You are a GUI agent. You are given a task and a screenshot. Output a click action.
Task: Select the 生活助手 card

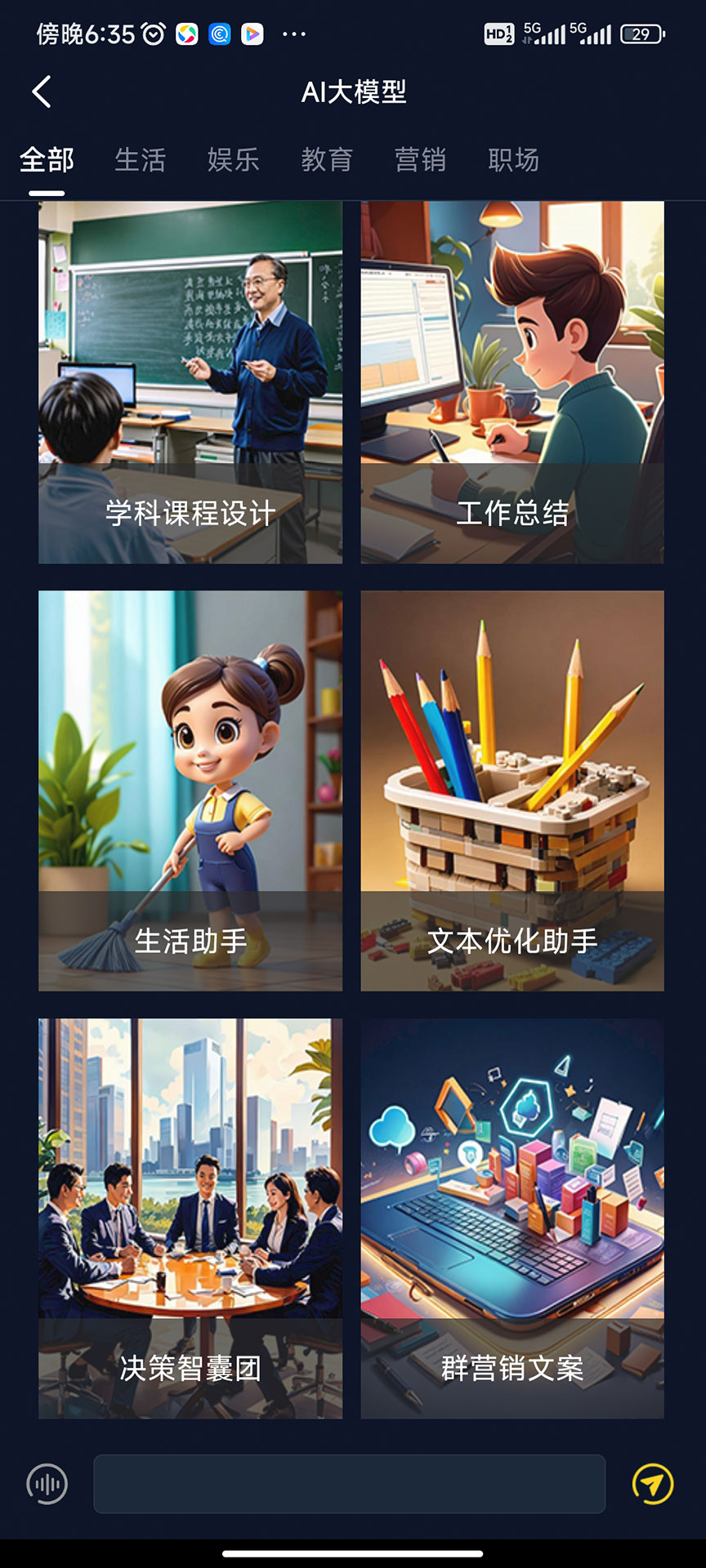pos(190,791)
